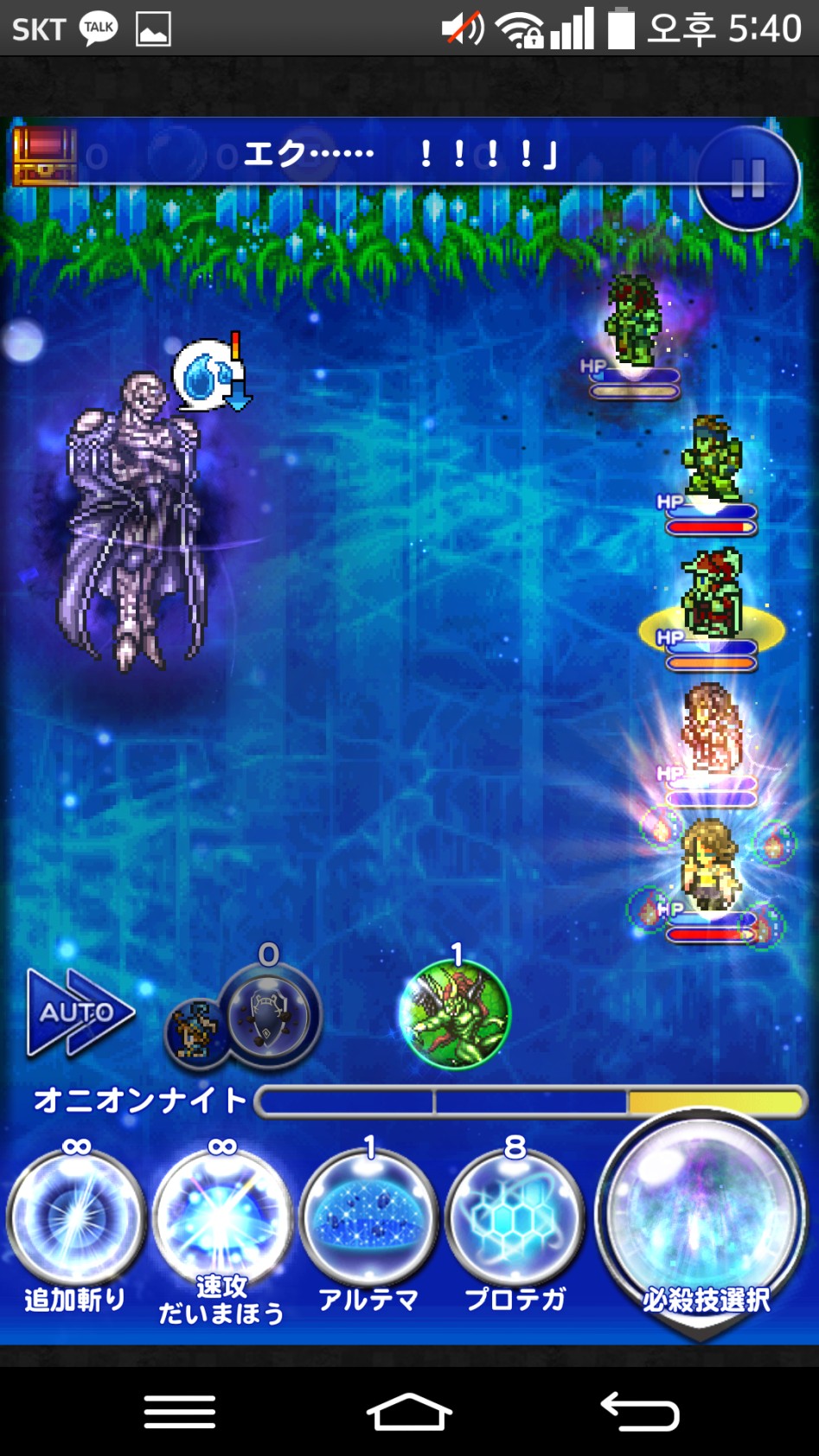Screen dimensions: 819x1456
Task: Go to the system home screen
Action: (x=409, y=1413)
